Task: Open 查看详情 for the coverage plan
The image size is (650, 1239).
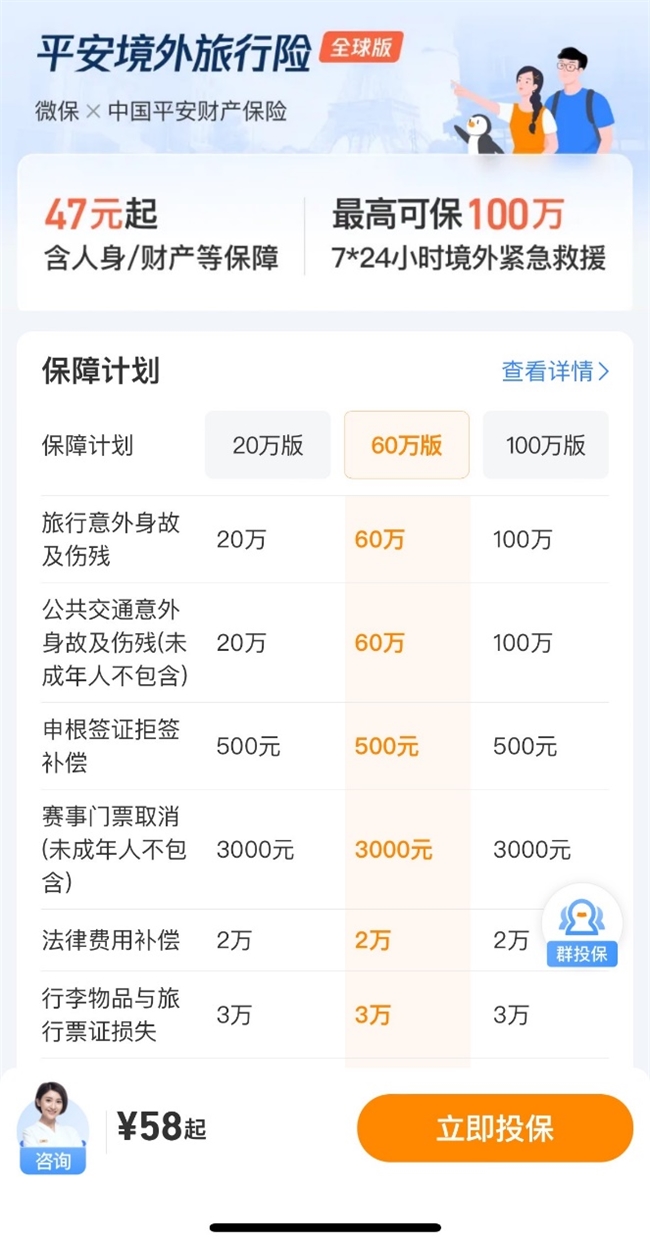Action: pyautogui.click(x=555, y=372)
